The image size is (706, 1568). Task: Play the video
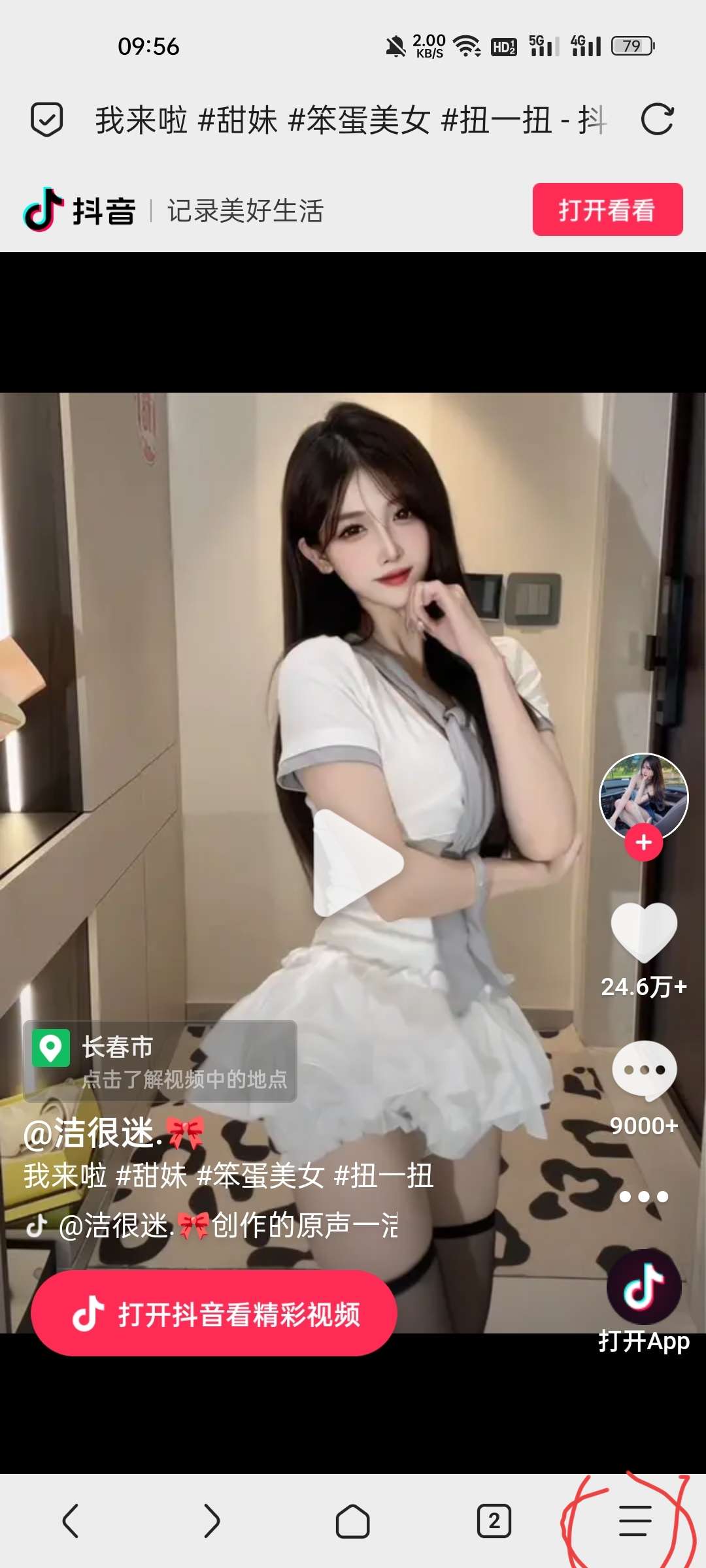coord(357,862)
